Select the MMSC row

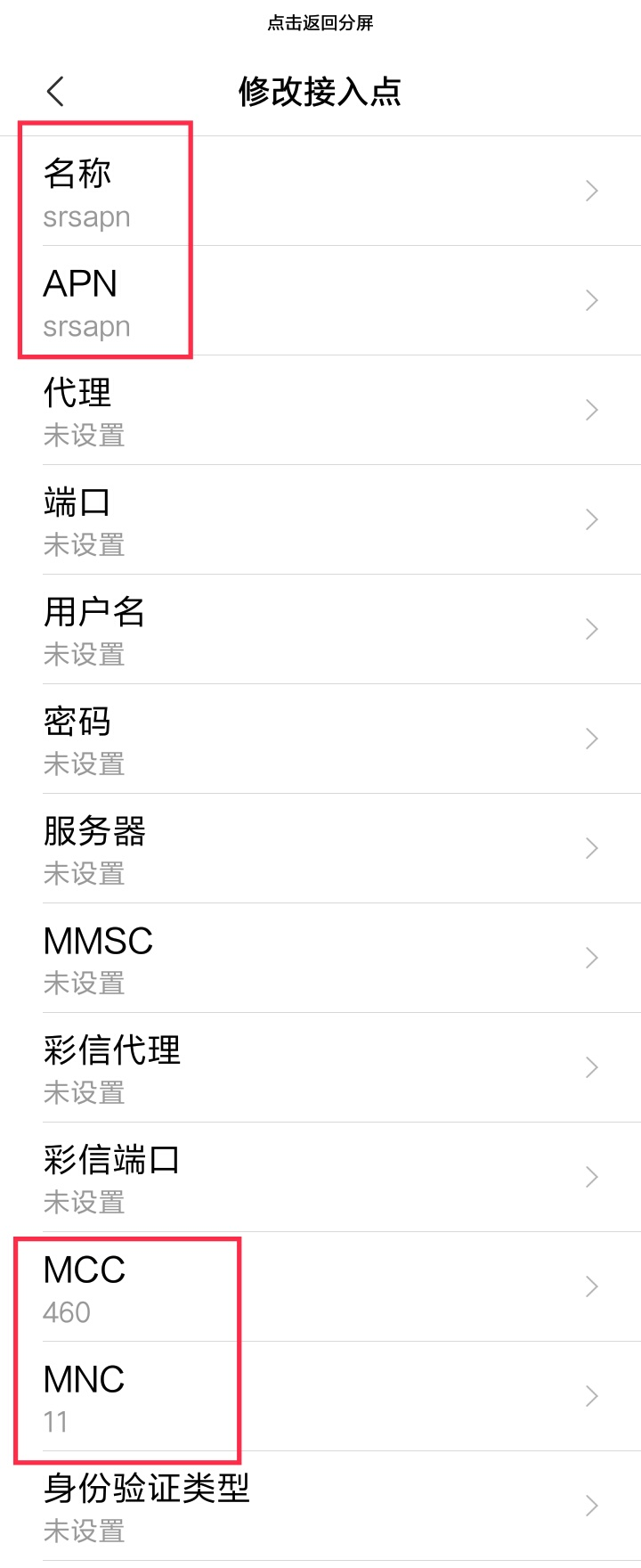pos(320,959)
